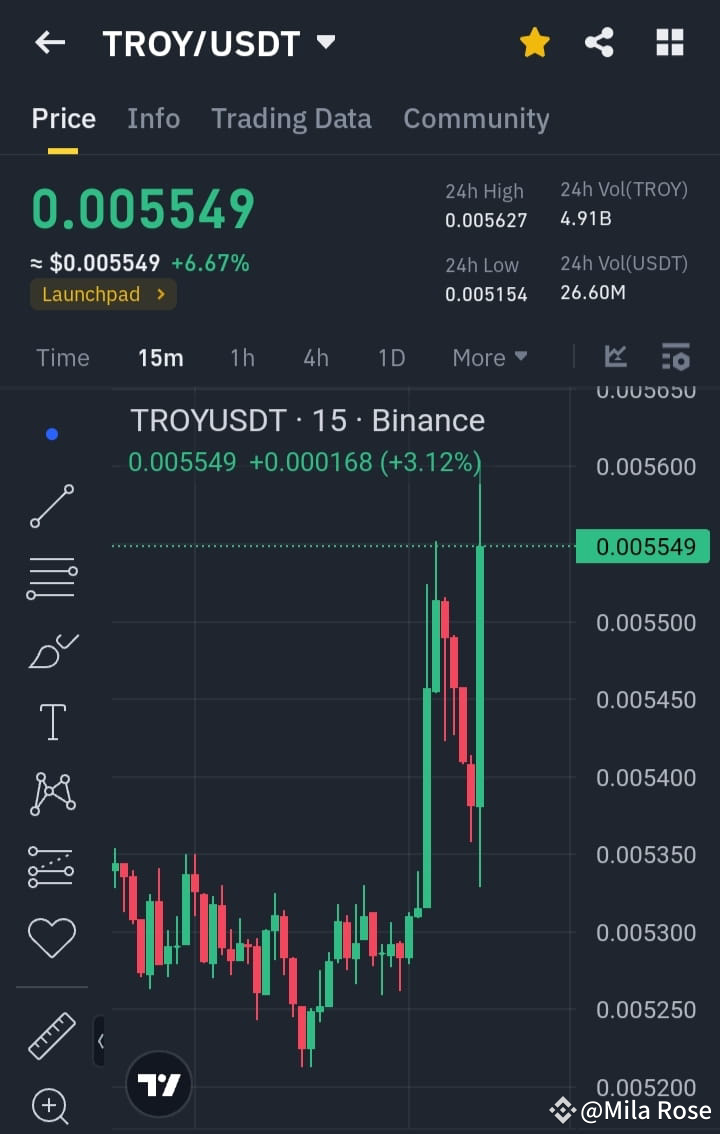Select the Trend Line drawing tool
Screen dimensions: 720x1134
click(x=52, y=507)
